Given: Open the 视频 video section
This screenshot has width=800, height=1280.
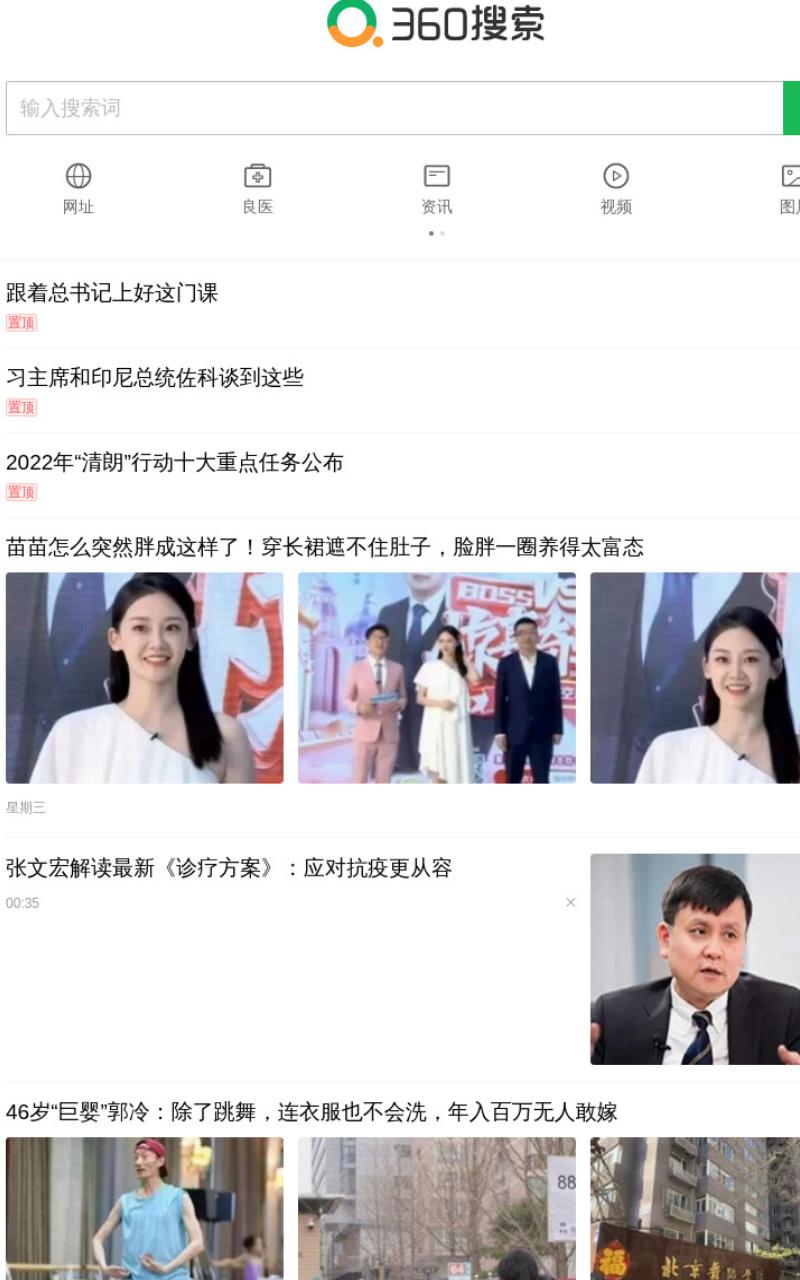Looking at the screenshot, I should (x=616, y=189).
